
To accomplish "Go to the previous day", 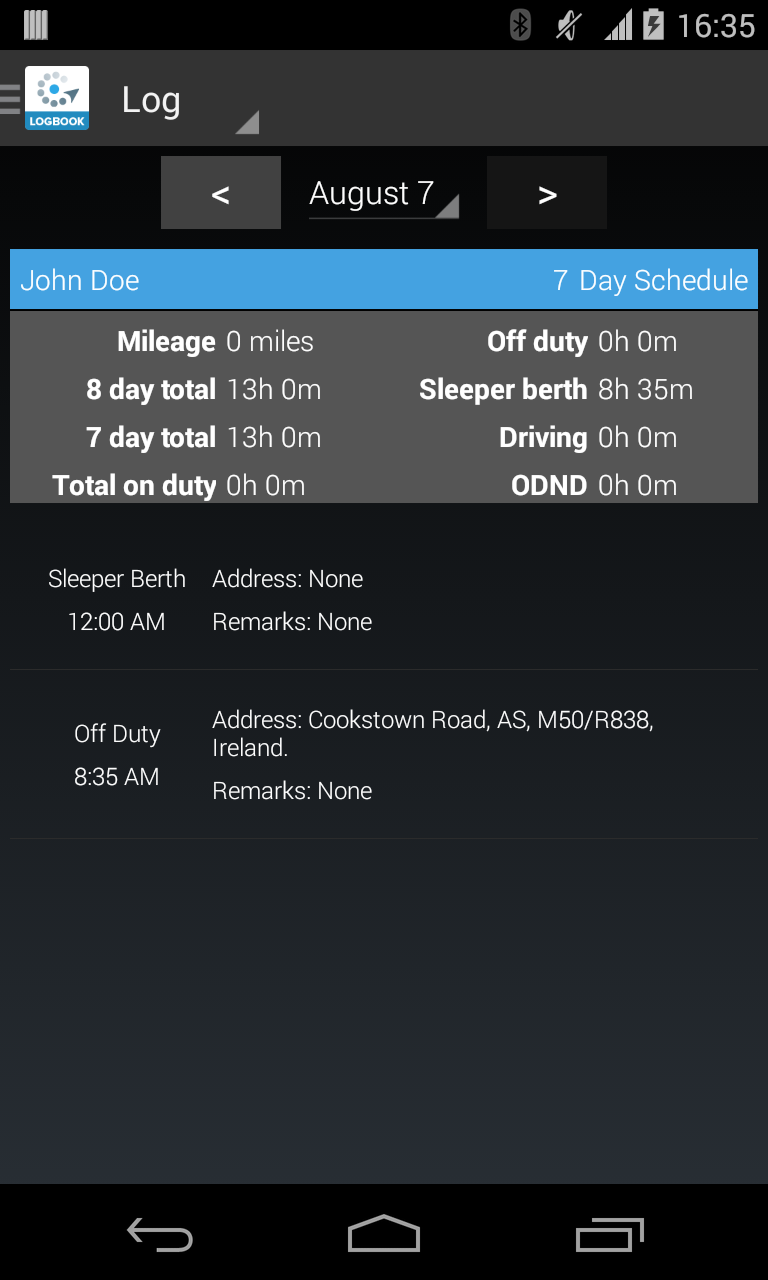I will (x=221, y=193).
